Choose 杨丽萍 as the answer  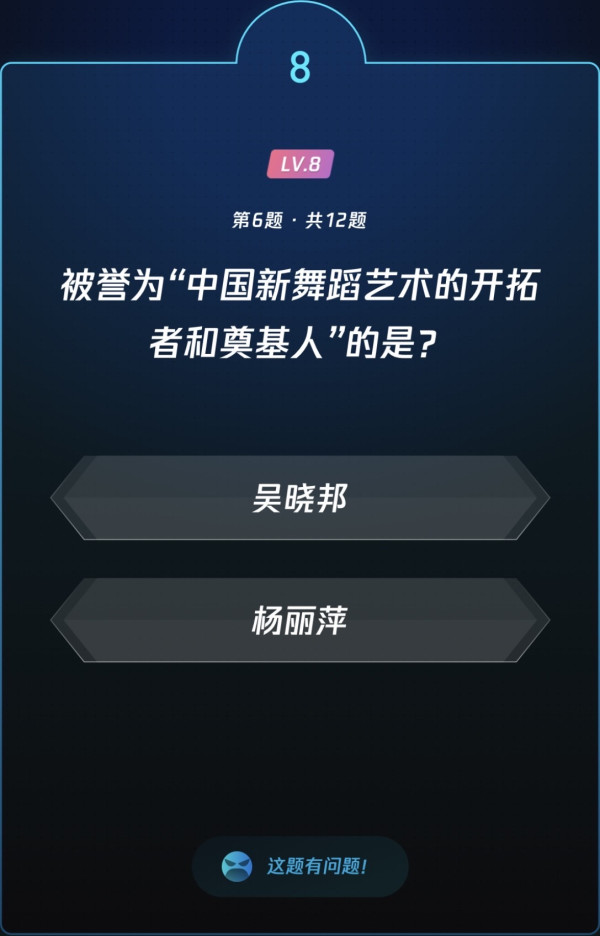(x=300, y=620)
